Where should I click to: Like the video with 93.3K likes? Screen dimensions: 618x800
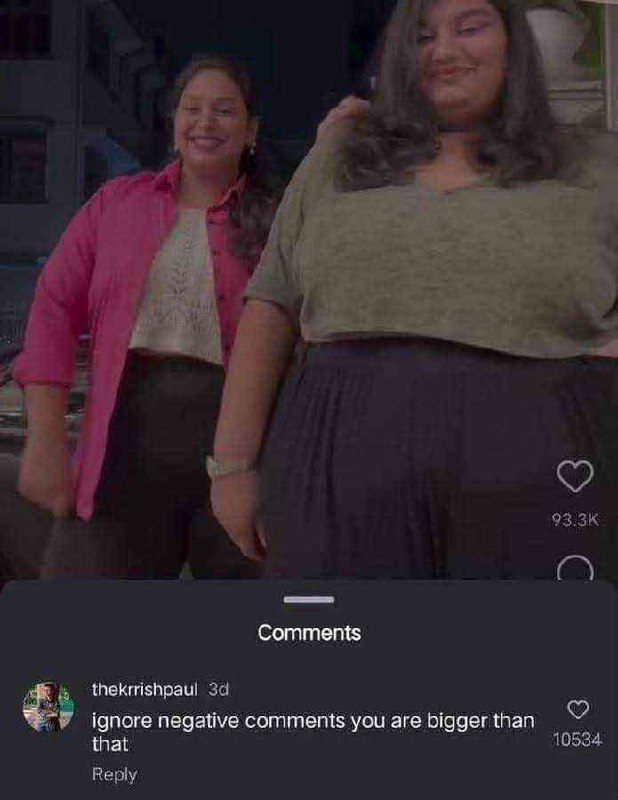click(x=574, y=479)
